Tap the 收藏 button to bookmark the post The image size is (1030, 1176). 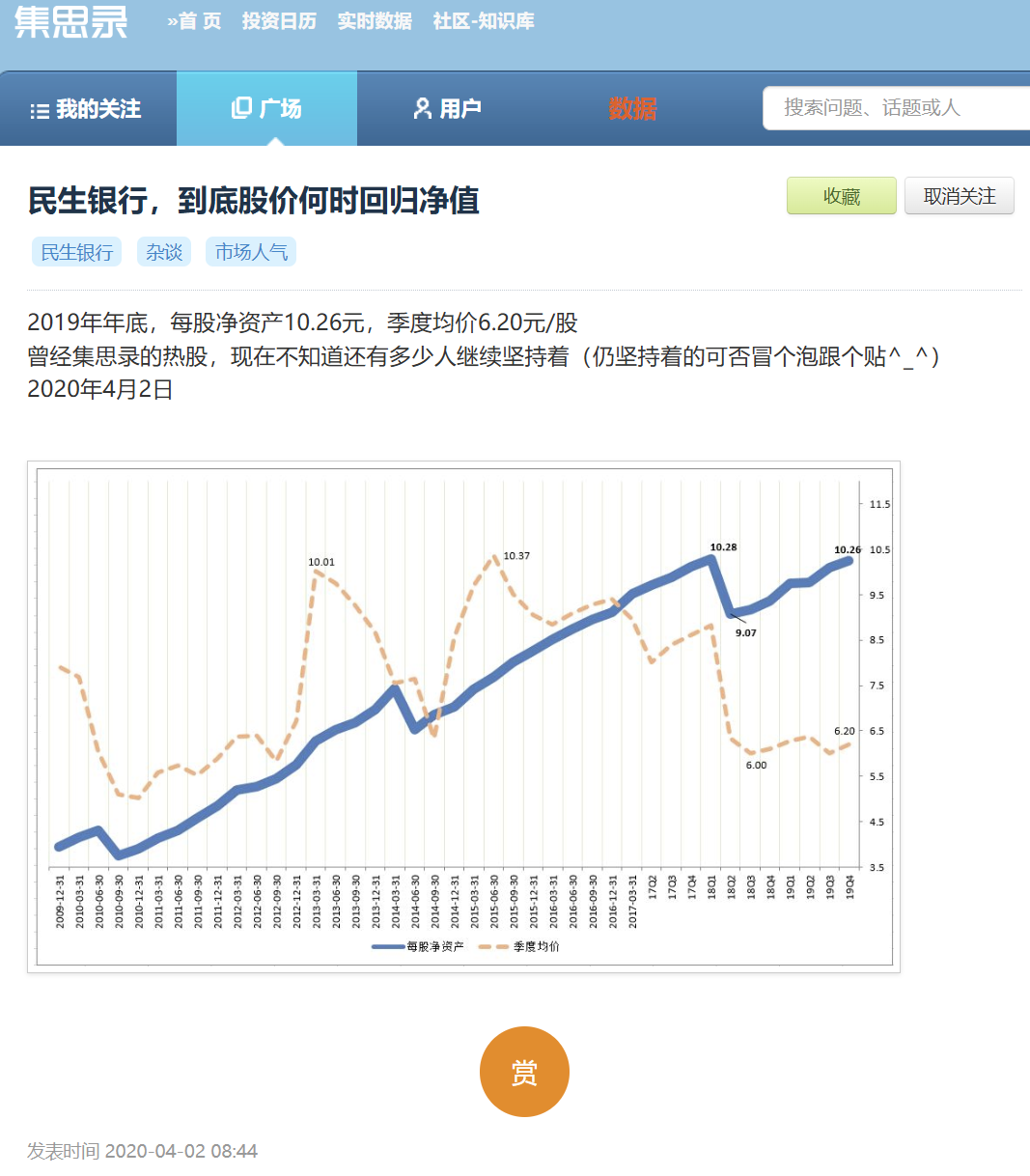[x=842, y=196]
